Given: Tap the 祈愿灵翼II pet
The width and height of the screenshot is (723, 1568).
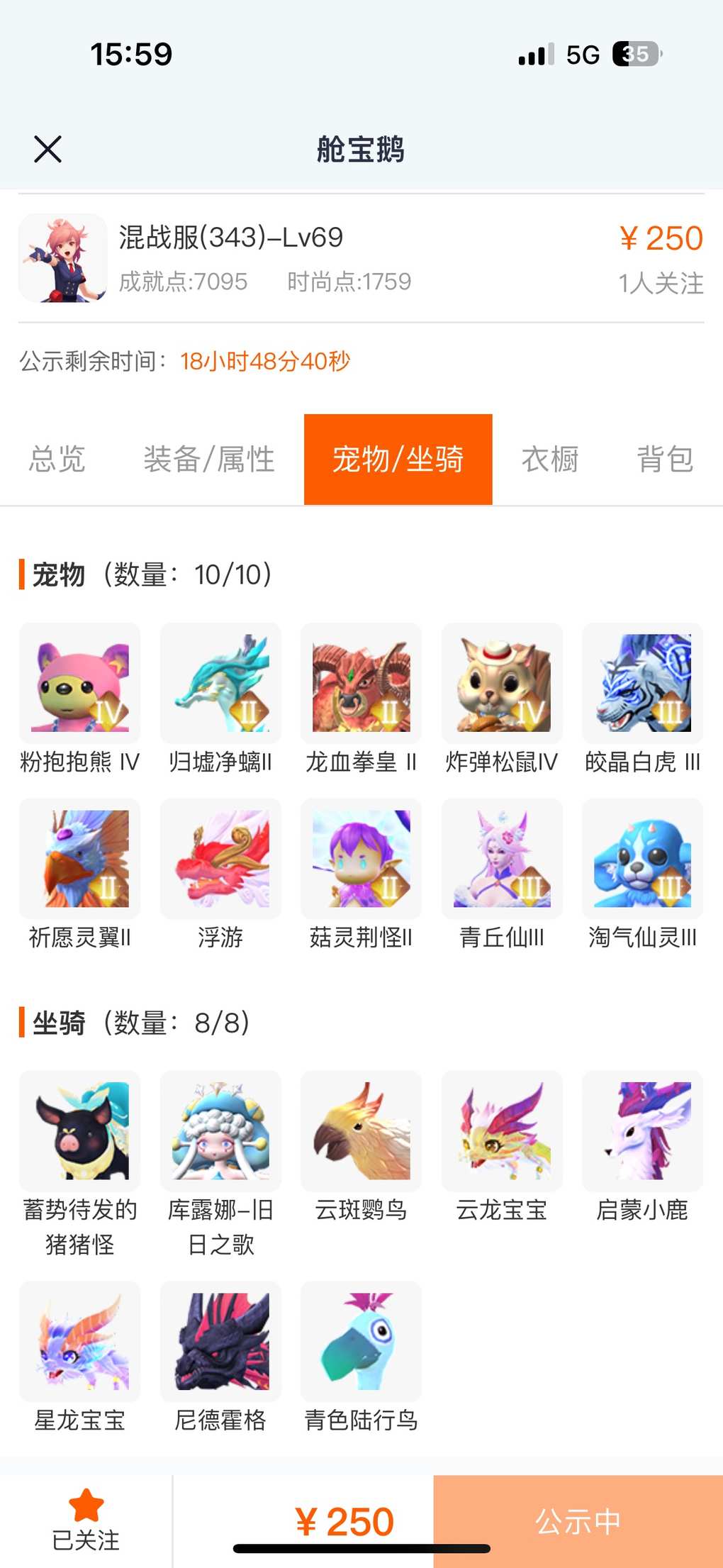Looking at the screenshot, I should (x=80, y=859).
